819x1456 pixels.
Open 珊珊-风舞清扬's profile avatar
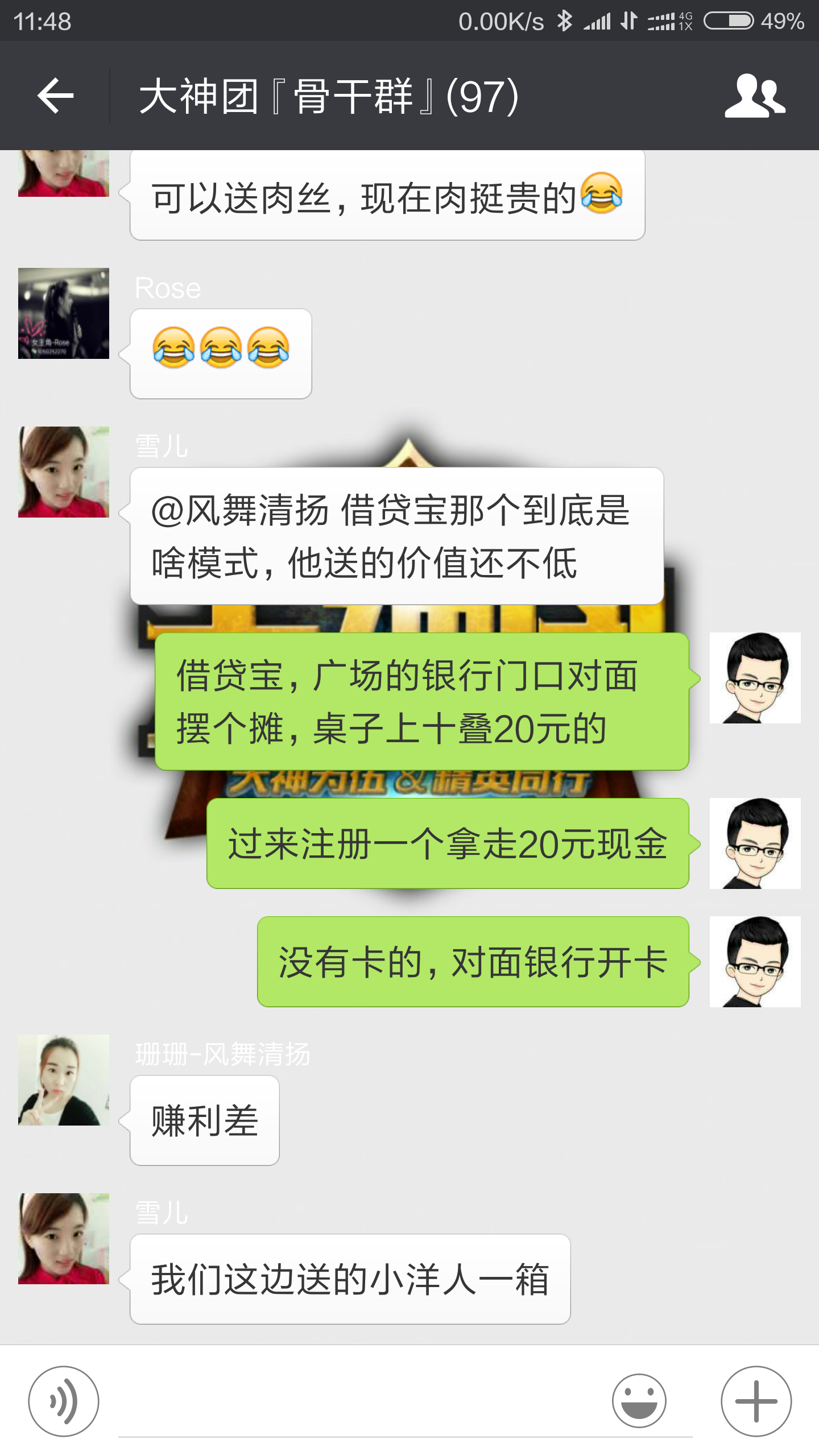(x=64, y=1080)
